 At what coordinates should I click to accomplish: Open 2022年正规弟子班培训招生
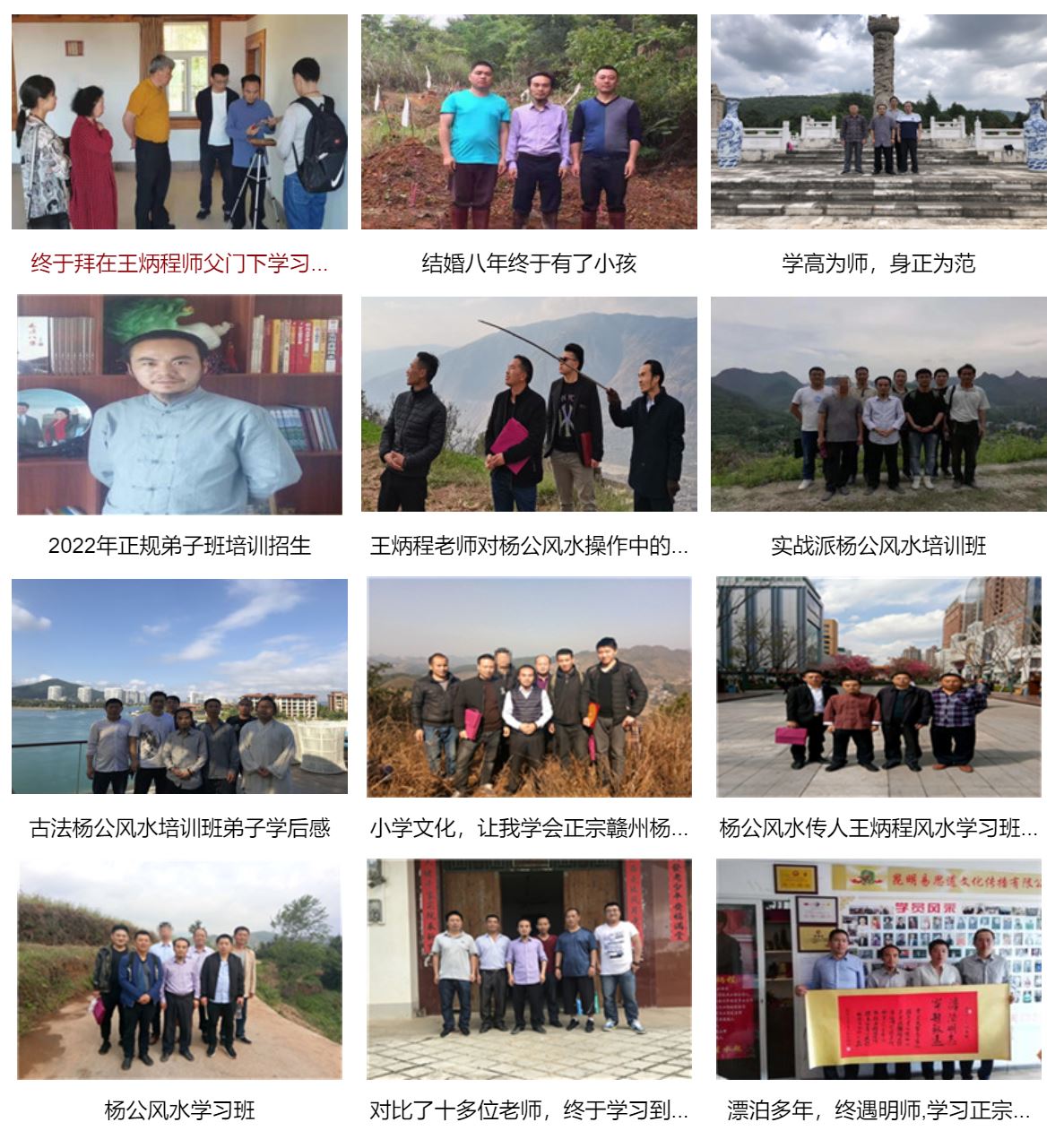(179, 546)
